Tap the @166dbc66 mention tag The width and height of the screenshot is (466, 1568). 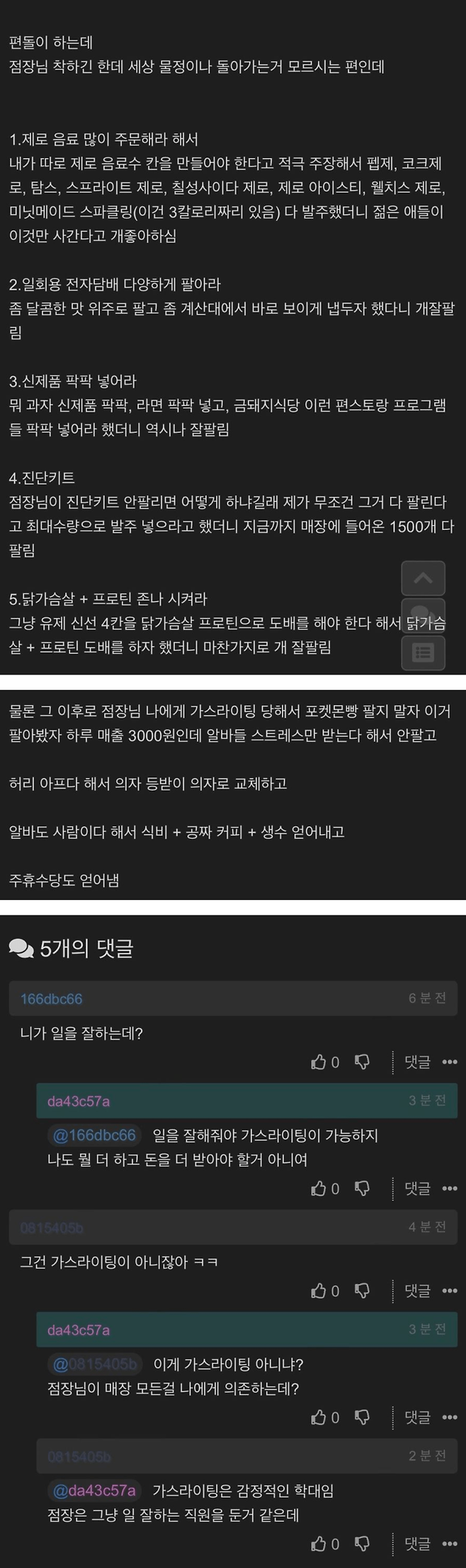[94, 1135]
